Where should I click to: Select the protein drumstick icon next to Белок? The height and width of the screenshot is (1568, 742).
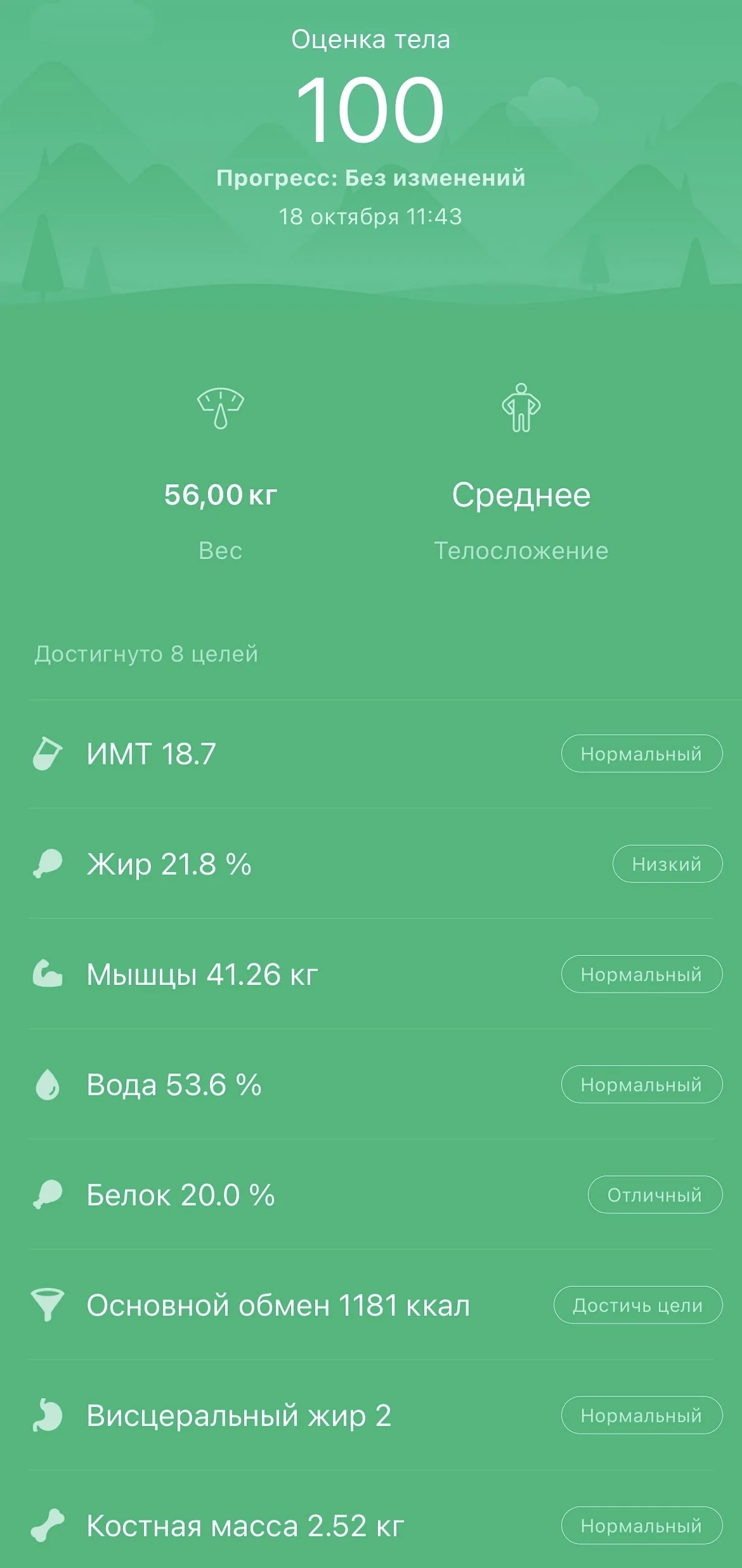coord(48,1196)
